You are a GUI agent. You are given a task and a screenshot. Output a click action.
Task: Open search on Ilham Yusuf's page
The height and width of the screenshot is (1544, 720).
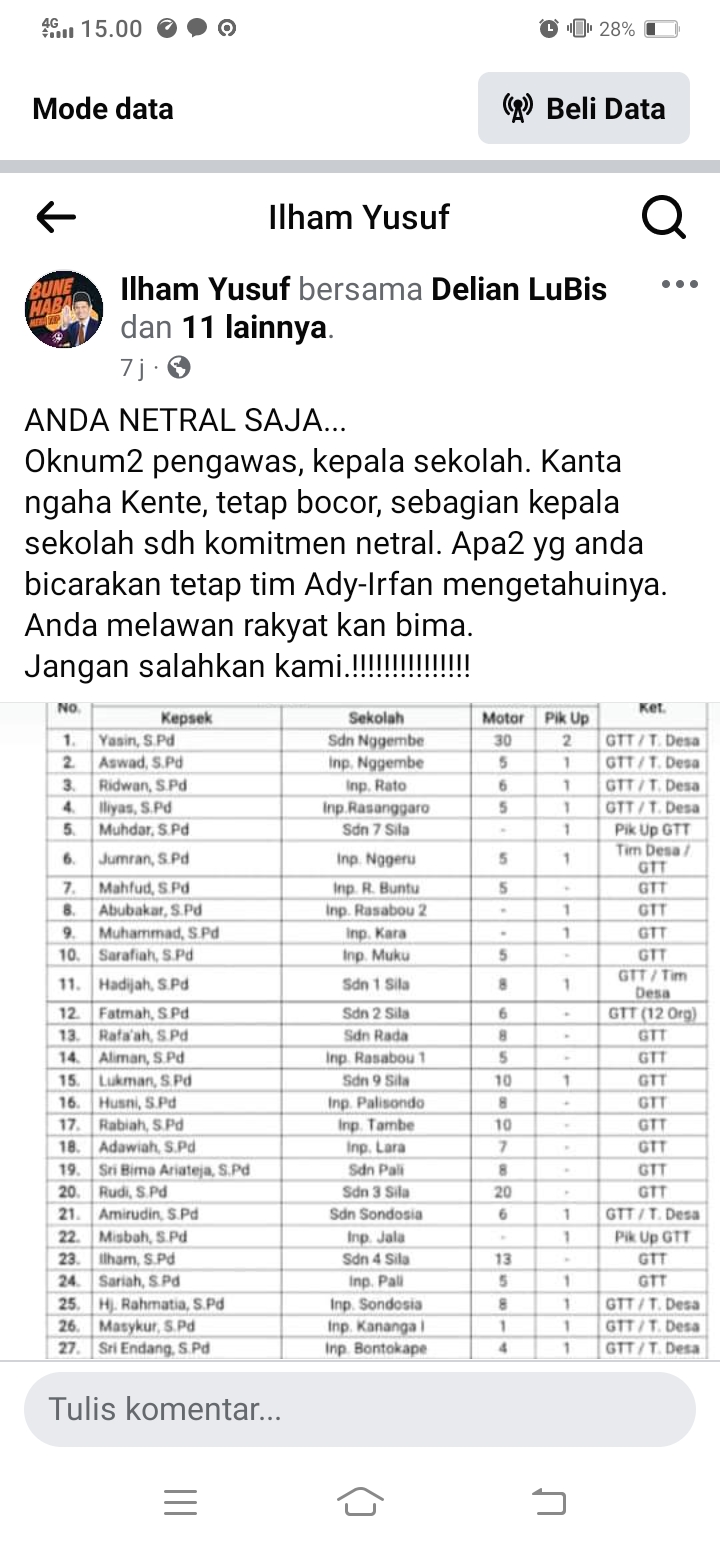[x=663, y=217]
